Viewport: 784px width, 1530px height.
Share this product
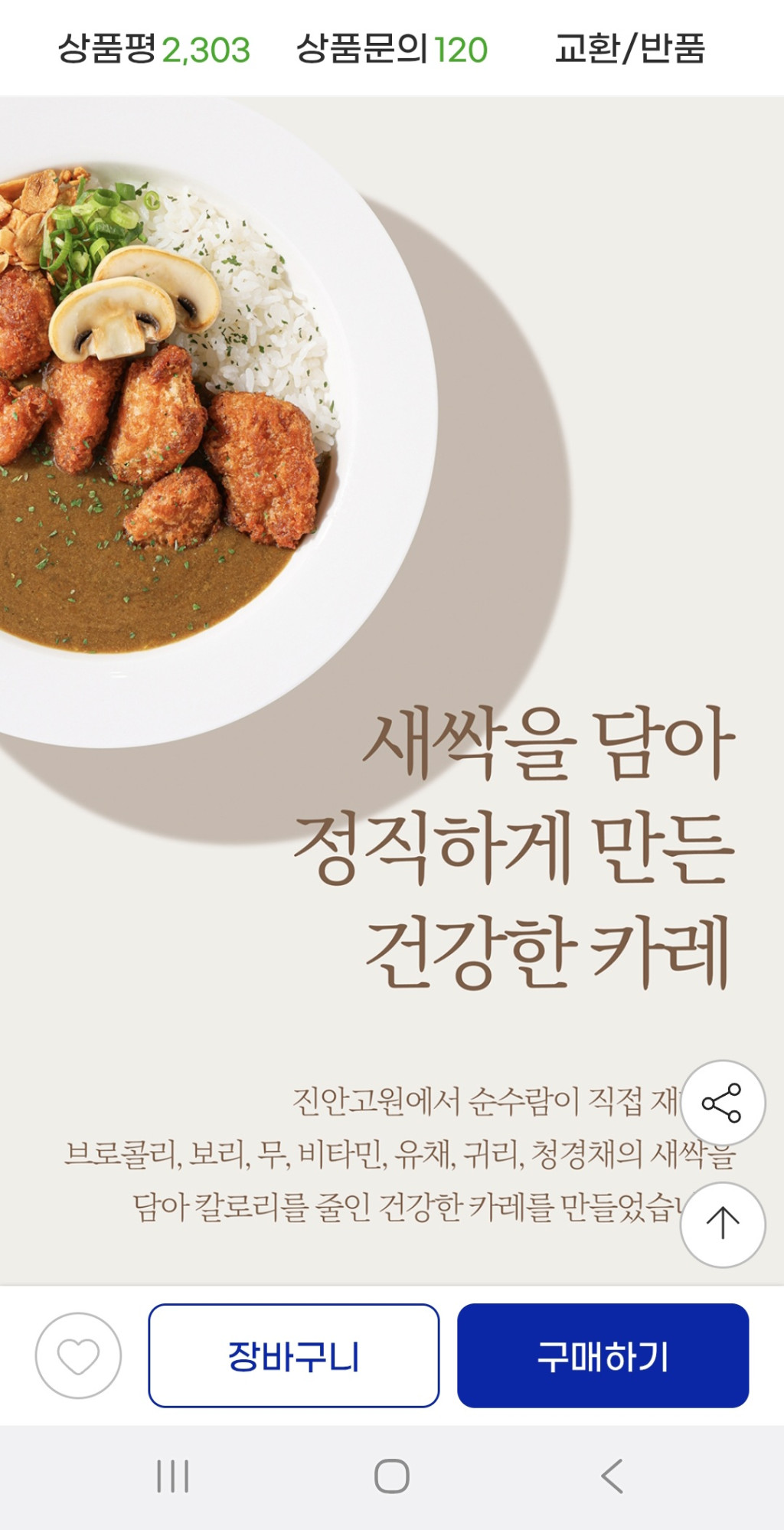pyautogui.click(x=722, y=1103)
